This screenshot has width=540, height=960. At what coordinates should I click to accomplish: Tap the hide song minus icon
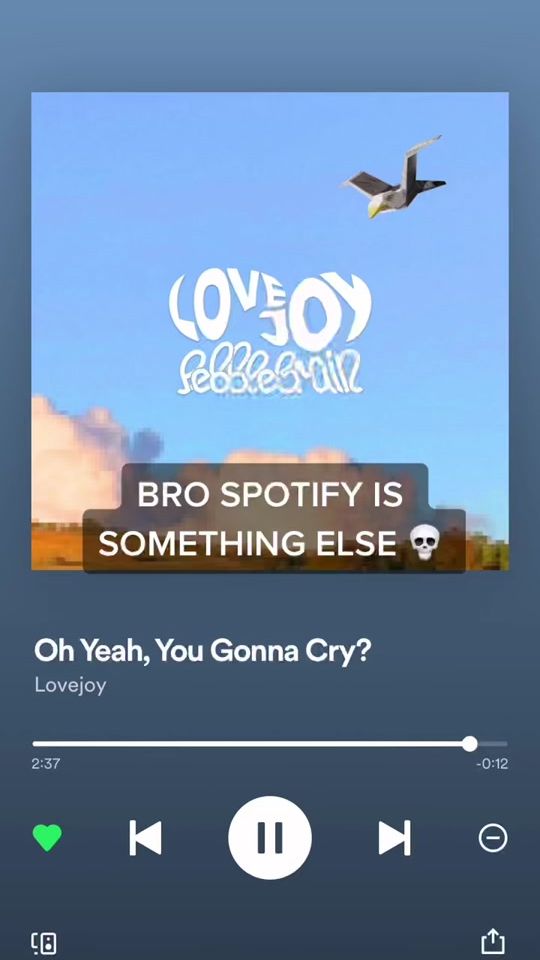[493, 838]
